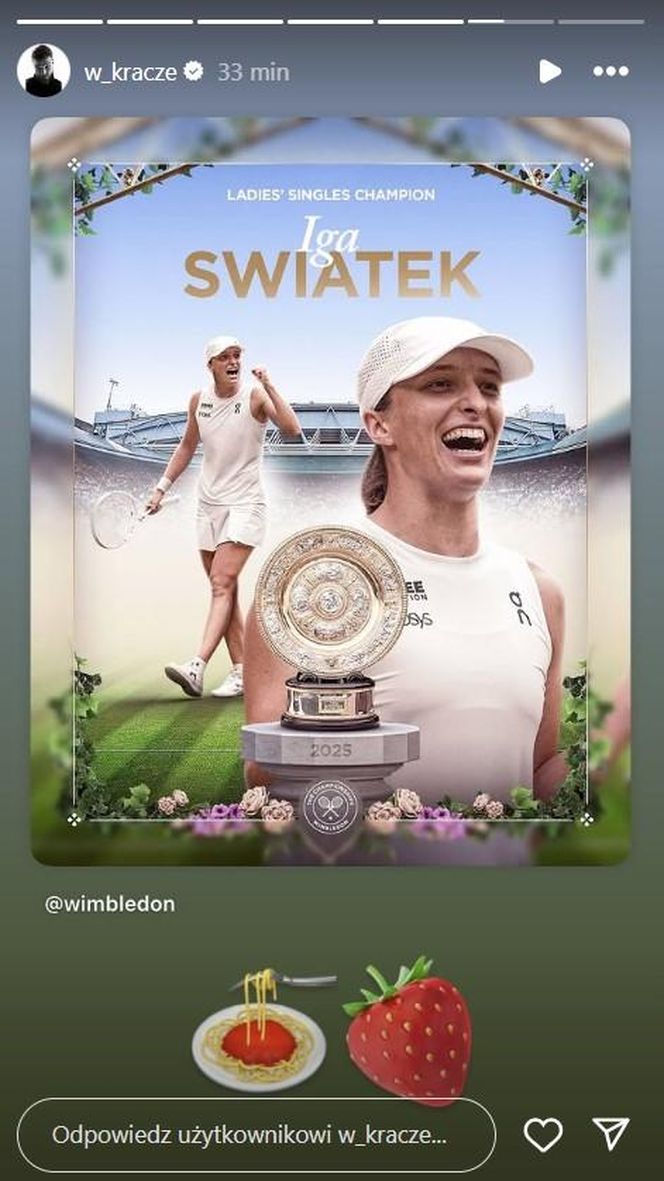The width and height of the screenshot is (664, 1181).
Task: Open w_kracze's profile picture
Action: click(x=43, y=71)
